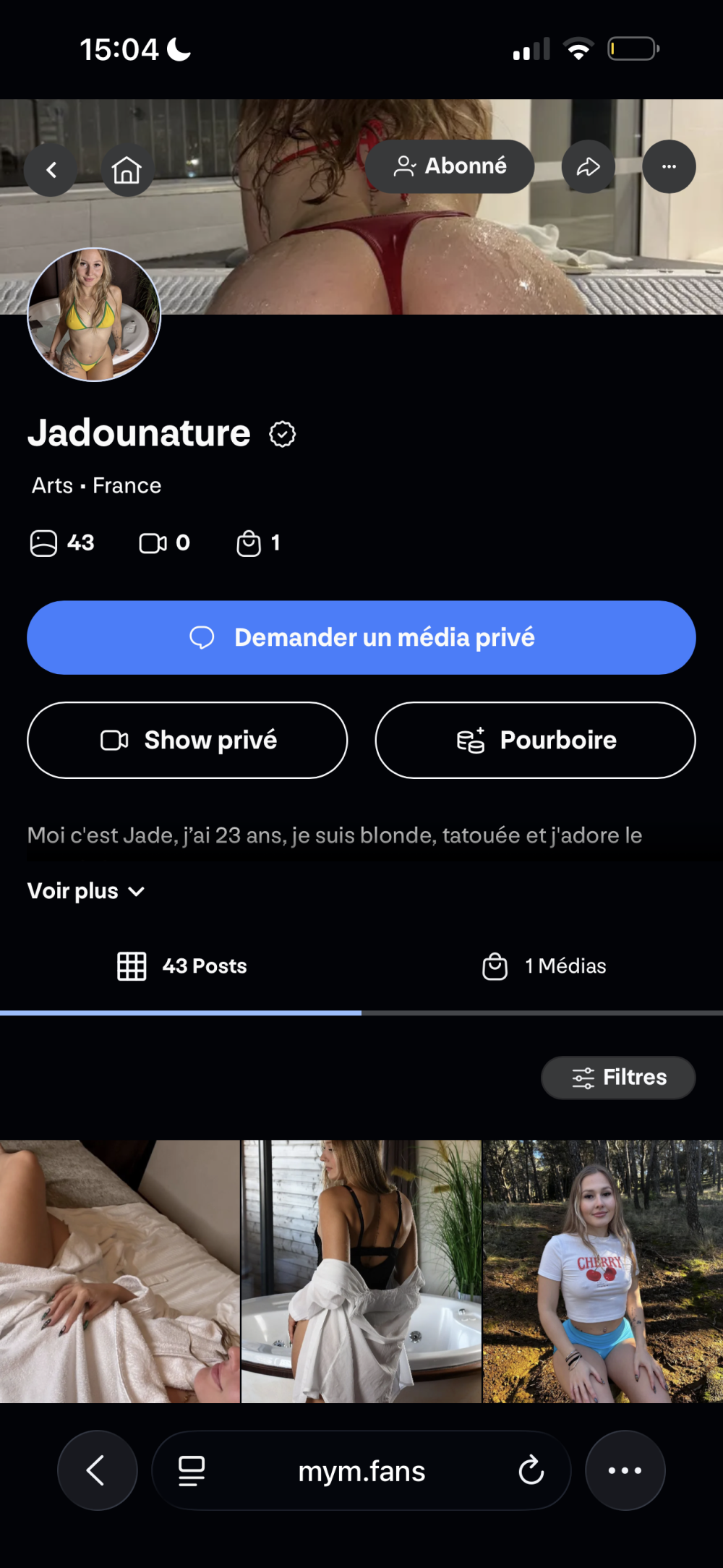Start a Show privé
Image resolution: width=723 pixels, height=1568 pixels.
coord(187,740)
